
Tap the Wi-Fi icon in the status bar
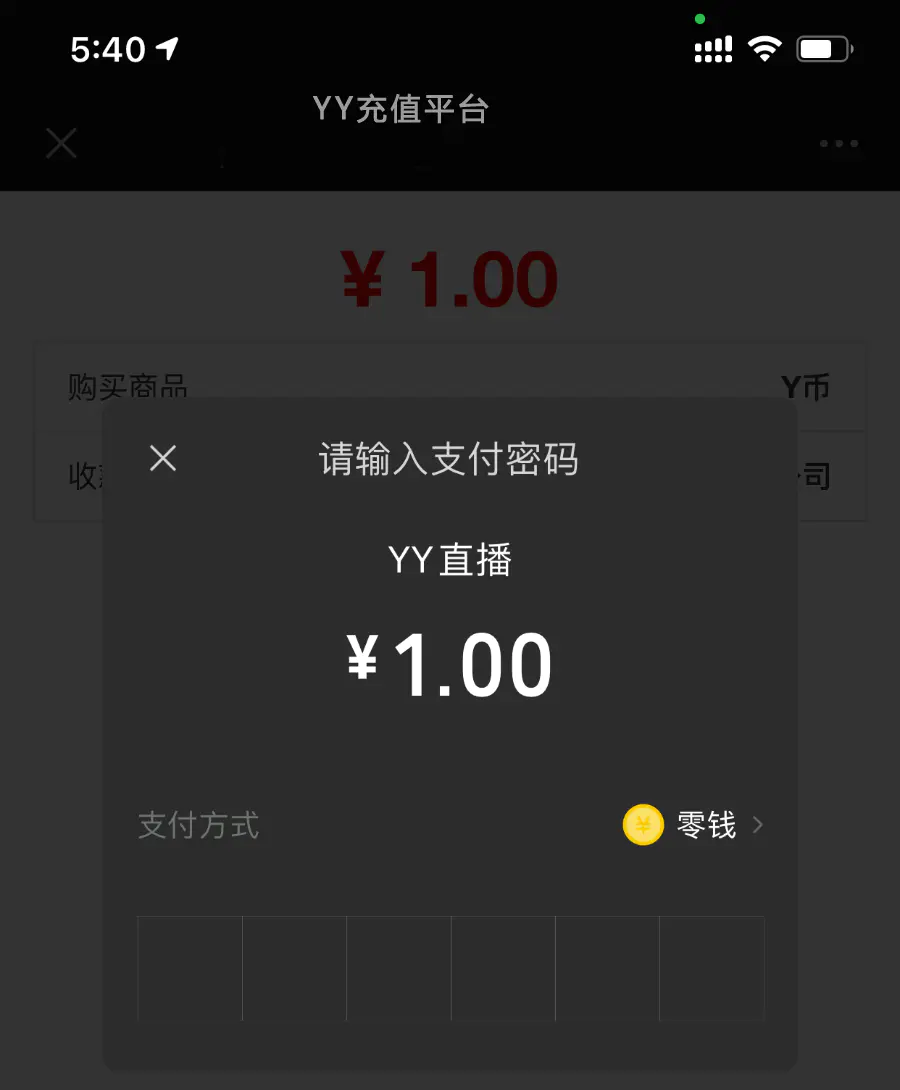765,48
